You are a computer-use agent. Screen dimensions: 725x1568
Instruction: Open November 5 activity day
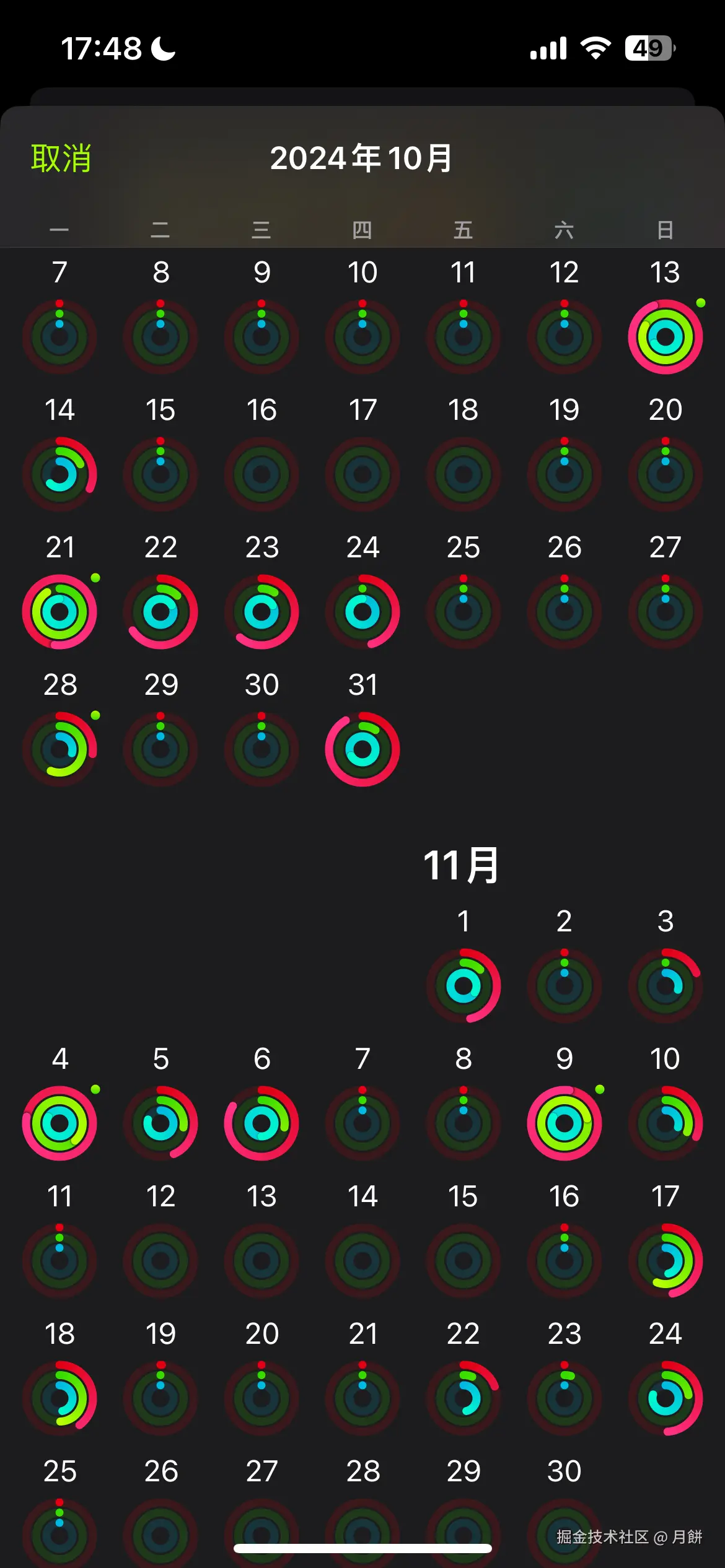(160, 1123)
